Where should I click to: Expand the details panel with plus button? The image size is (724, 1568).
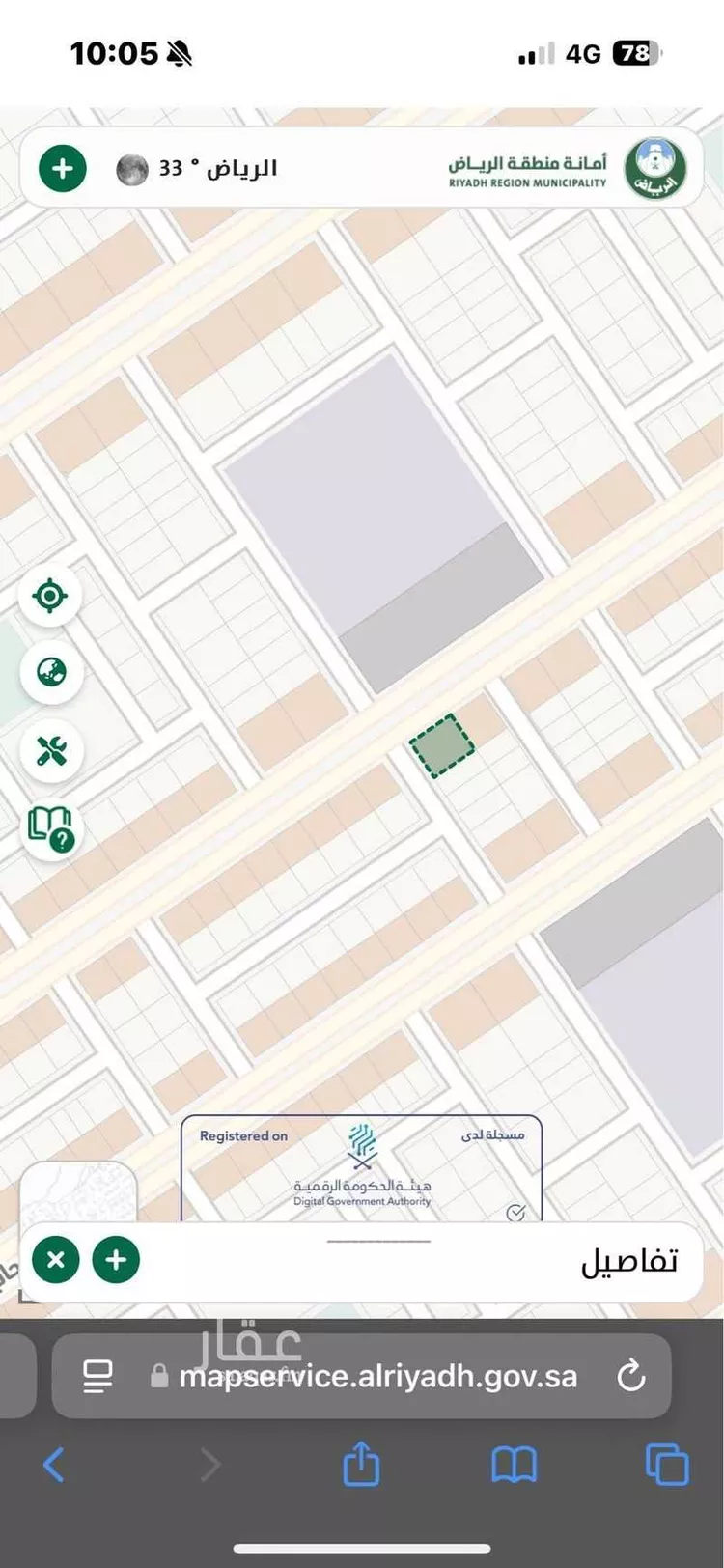pyautogui.click(x=116, y=1260)
